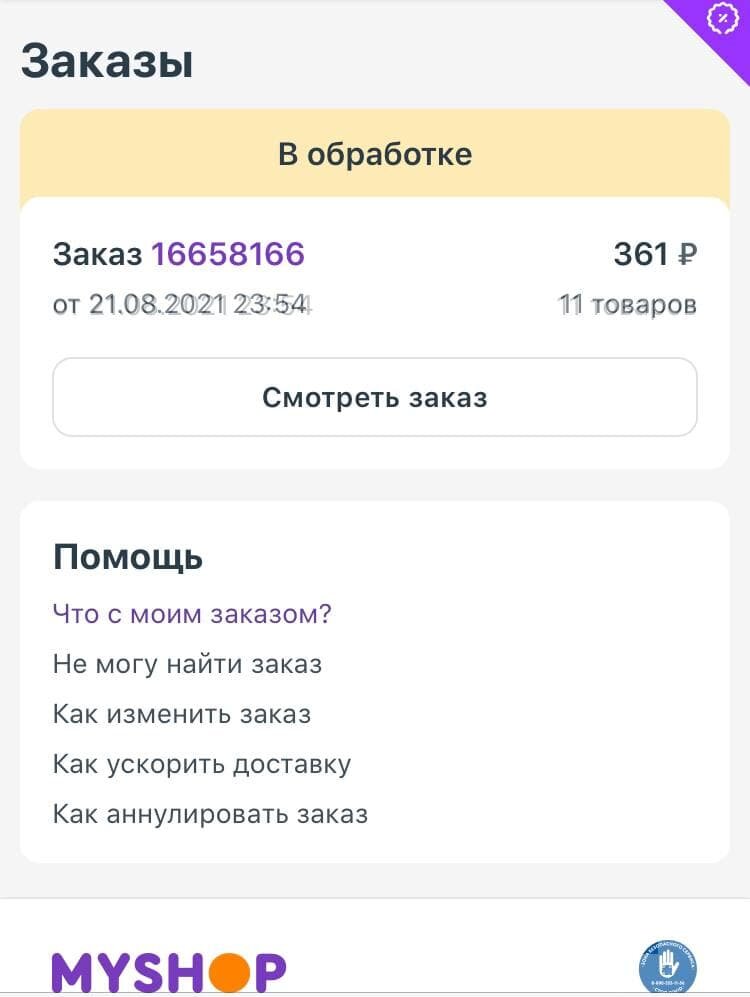Open the discount badge in the corner

(721, 19)
